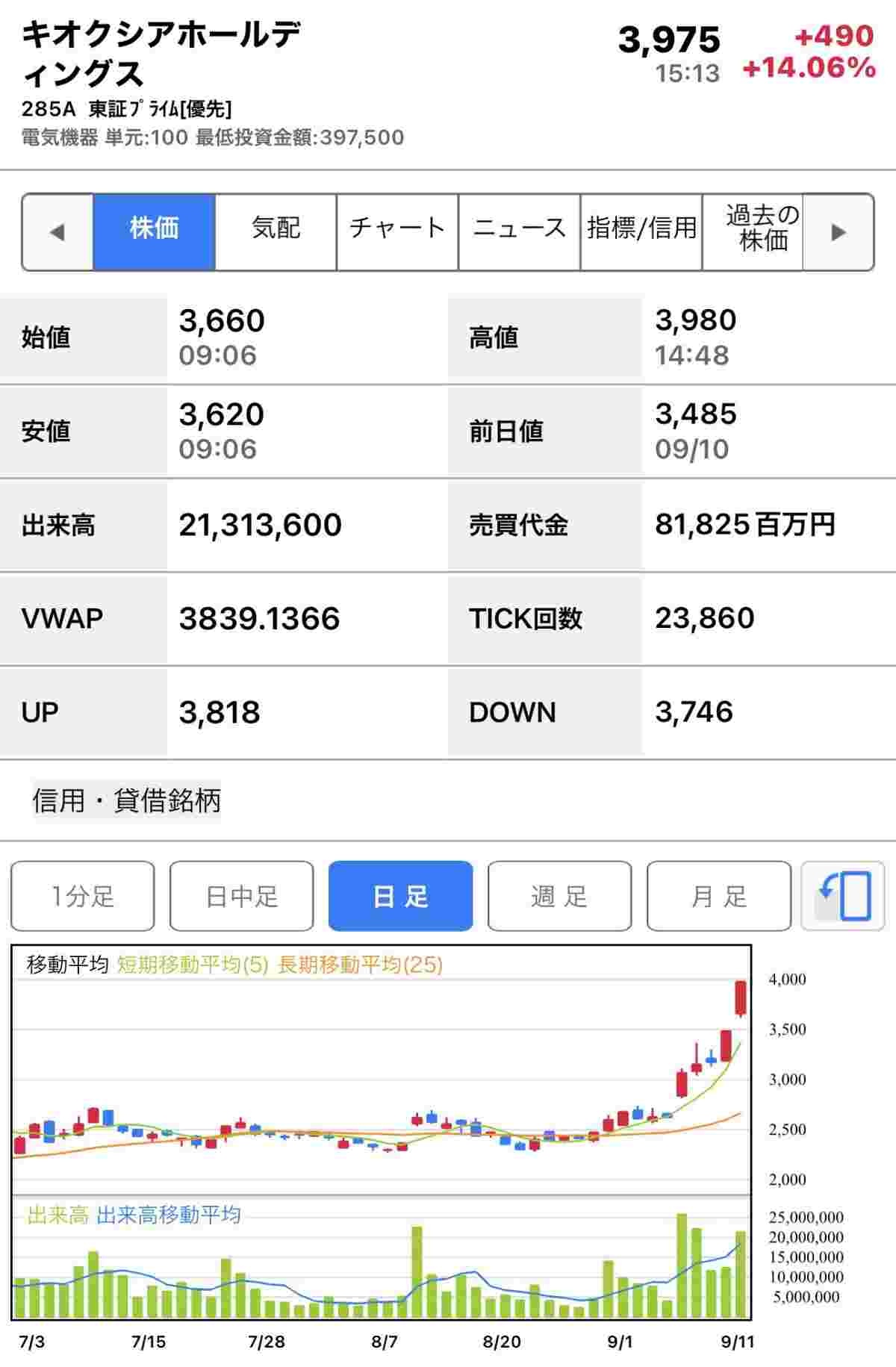
Task: Open the daily price chart
Action: coord(381,1135)
